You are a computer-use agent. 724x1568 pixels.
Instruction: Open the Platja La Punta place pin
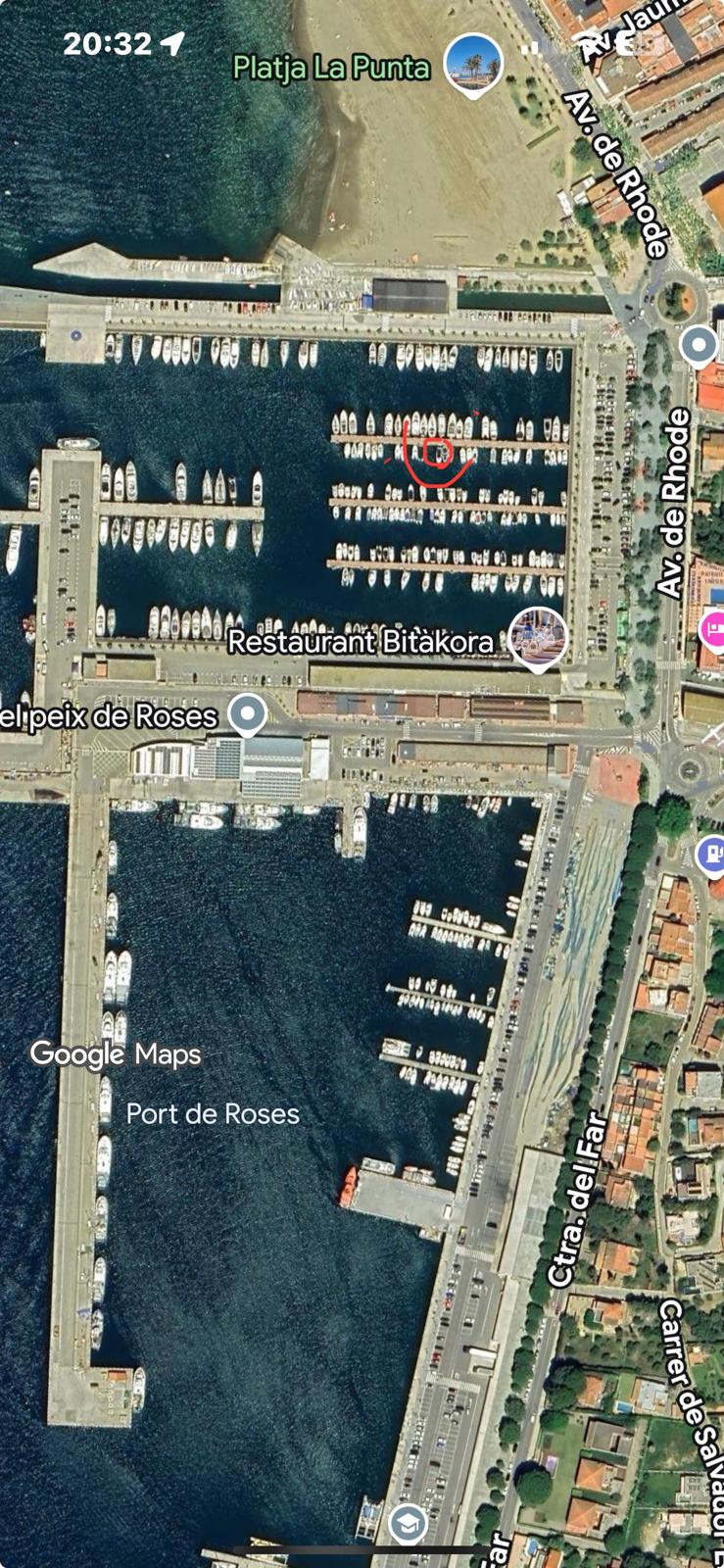pos(473,63)
